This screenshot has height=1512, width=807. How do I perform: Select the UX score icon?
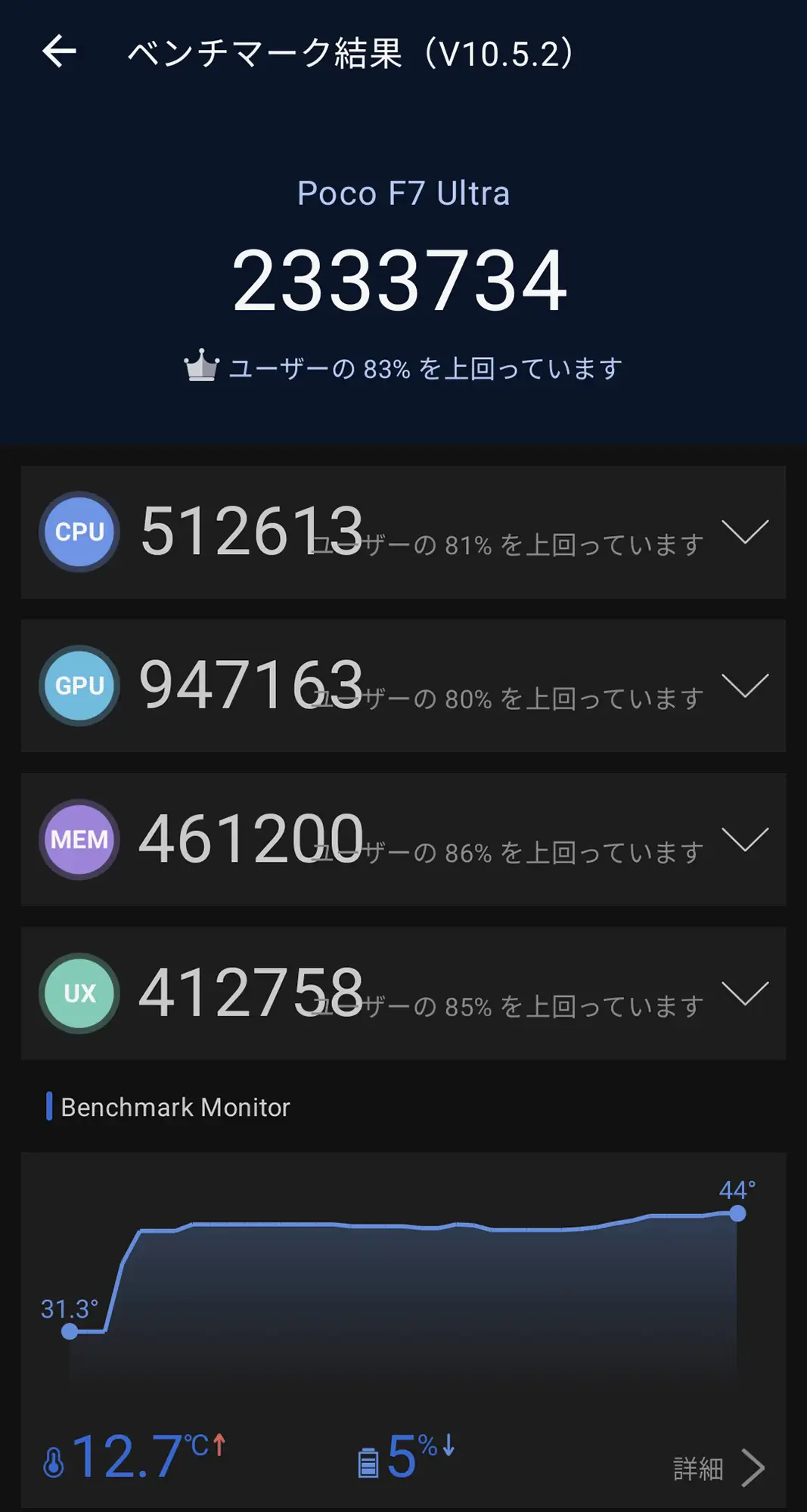pos(79,993)
